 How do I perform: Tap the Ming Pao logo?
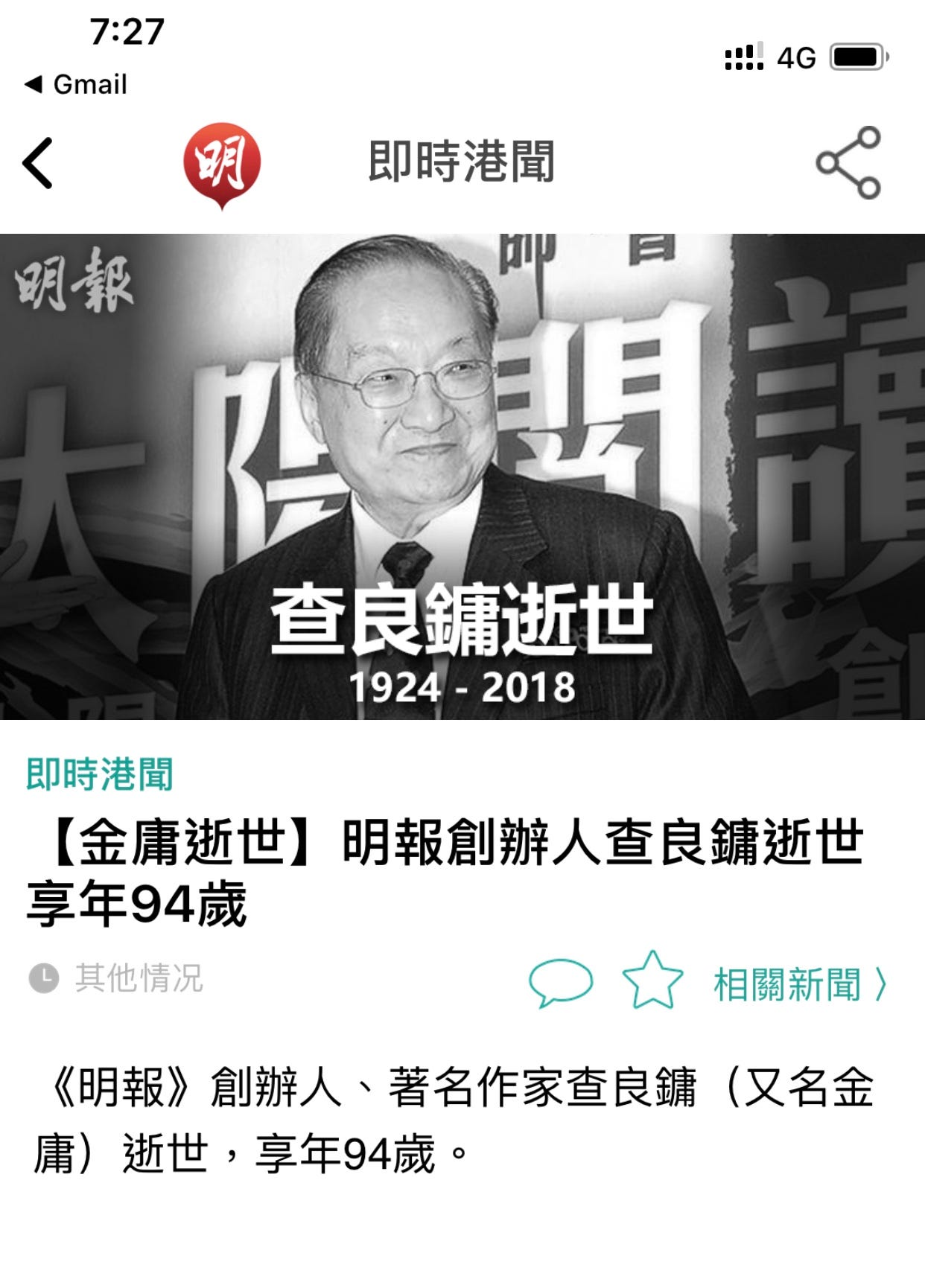222,163
